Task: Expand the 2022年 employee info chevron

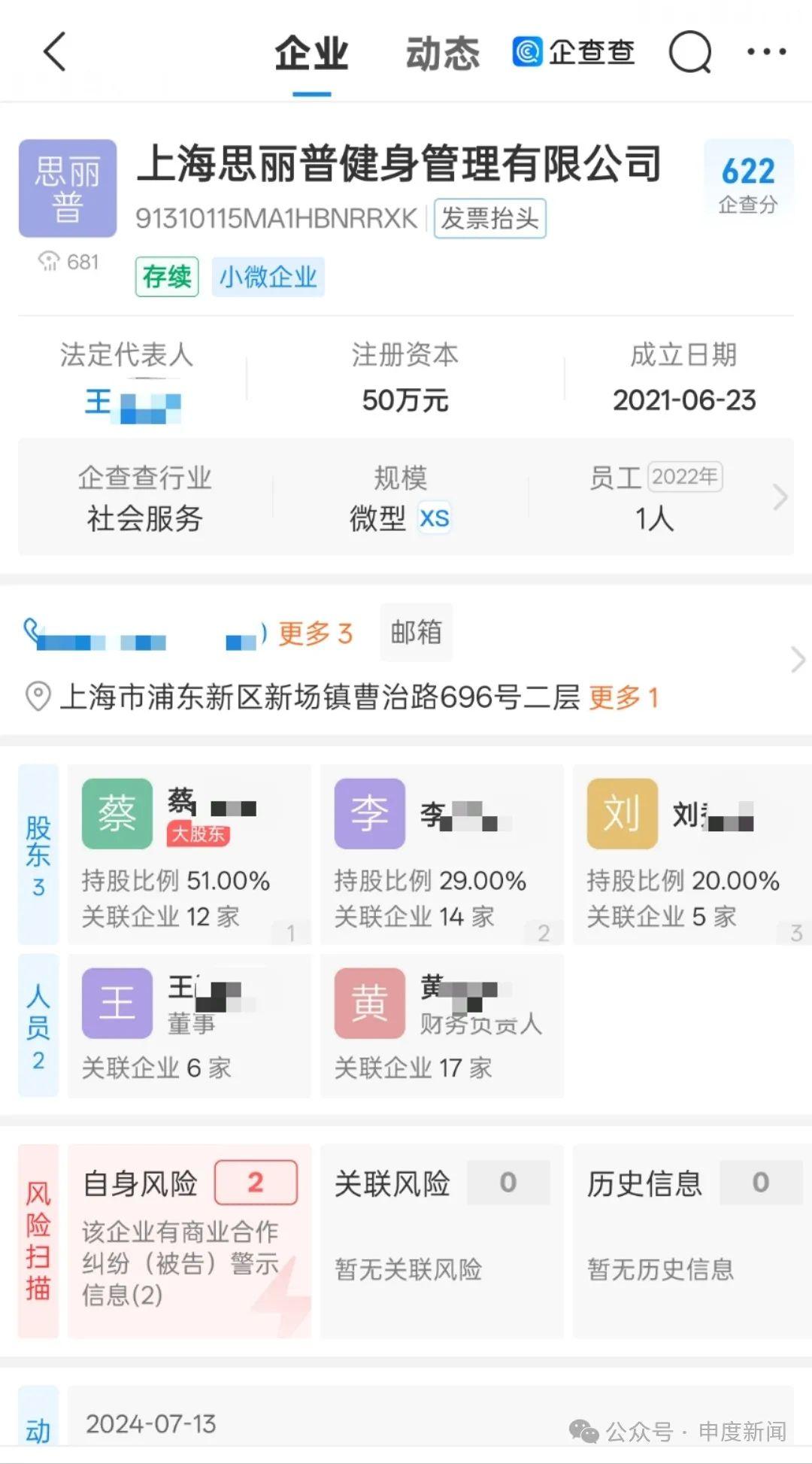Action: [x=780, y=497]
